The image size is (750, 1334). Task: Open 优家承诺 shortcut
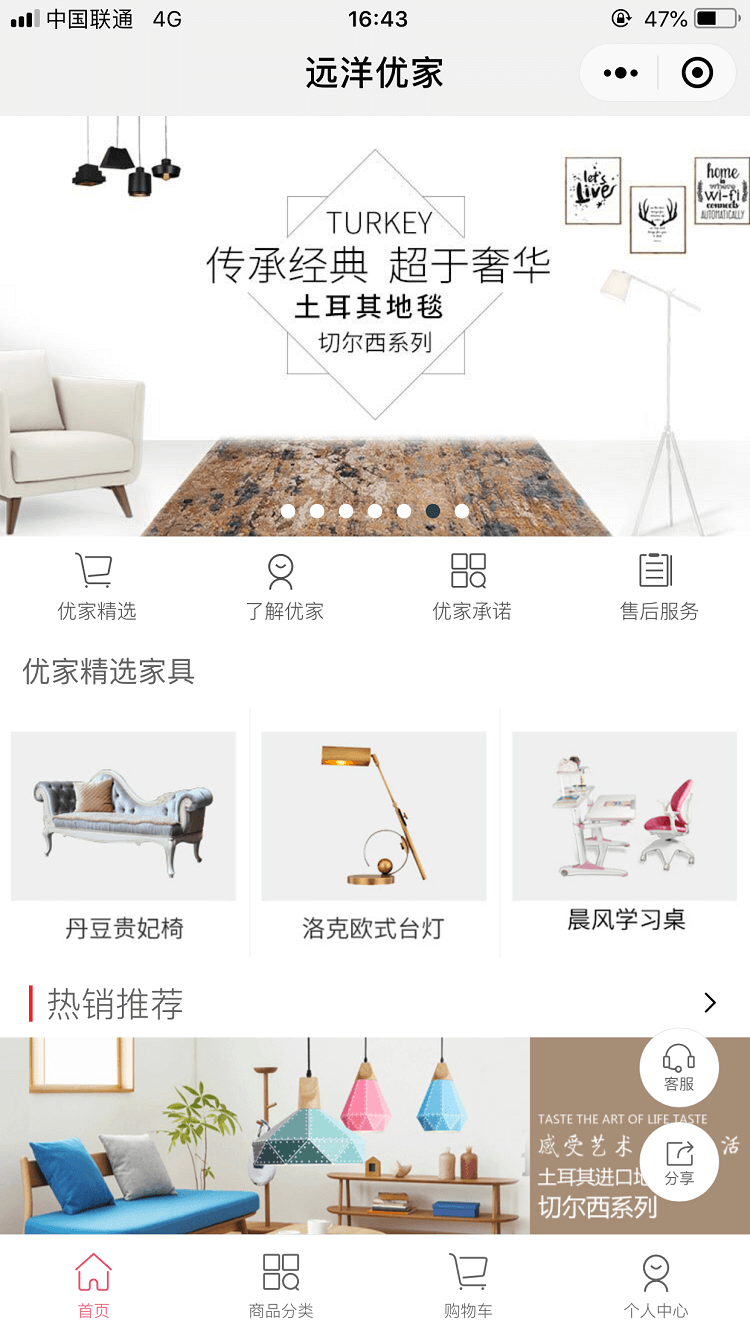tap(471, 587)
